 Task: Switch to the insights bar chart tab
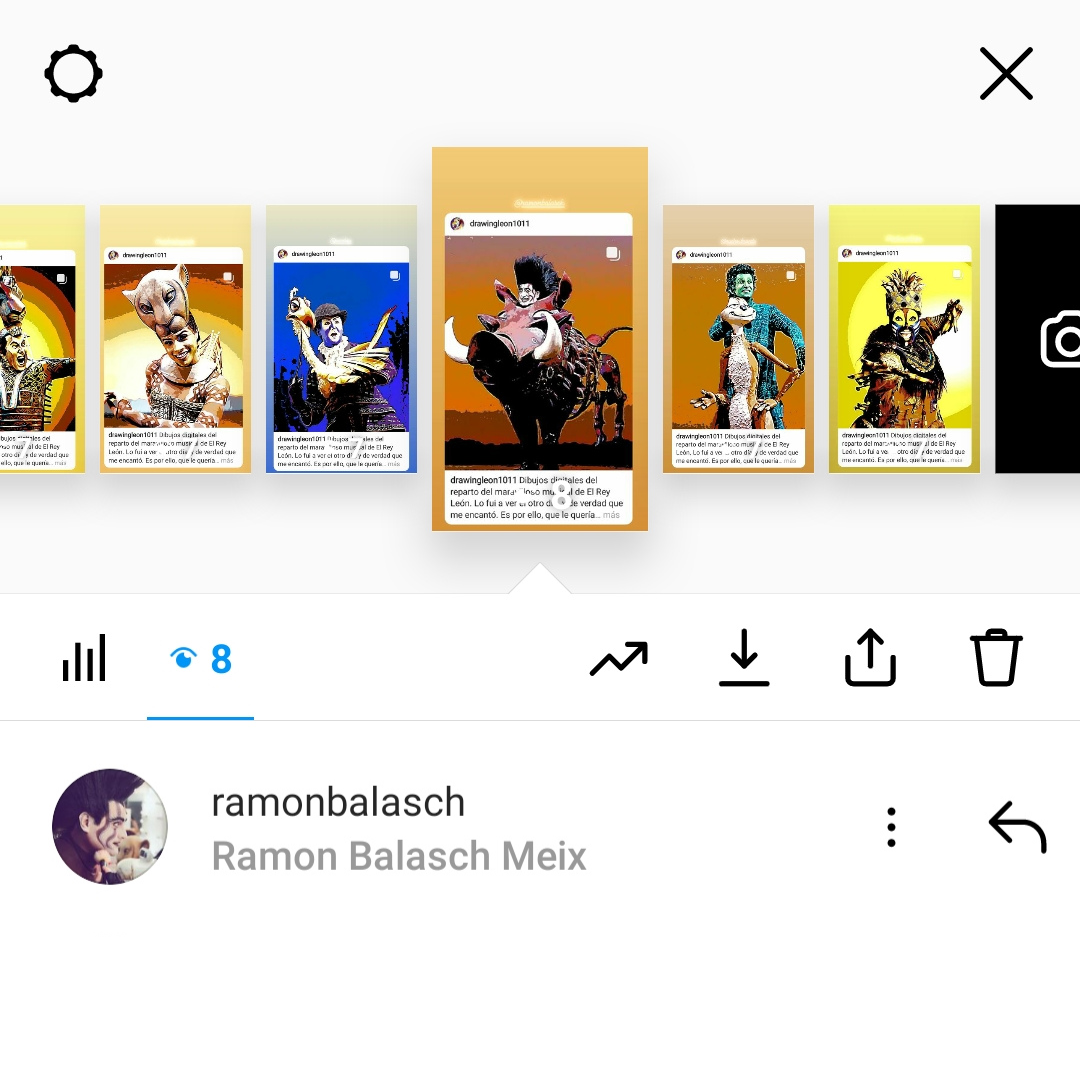pyautogui.click(x=84, y=659)
